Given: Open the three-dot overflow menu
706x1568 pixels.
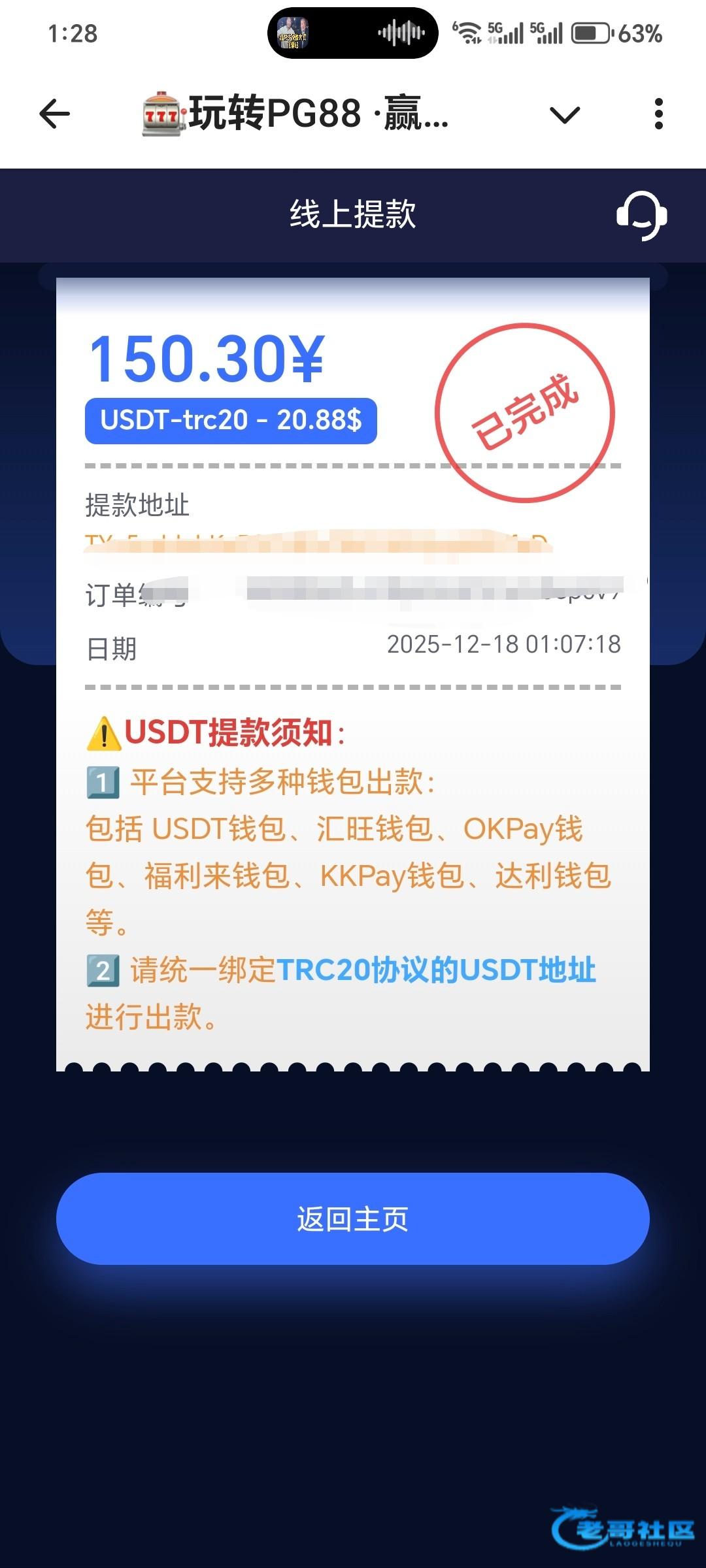Looking at the screenshot, I should pos(658,114).
